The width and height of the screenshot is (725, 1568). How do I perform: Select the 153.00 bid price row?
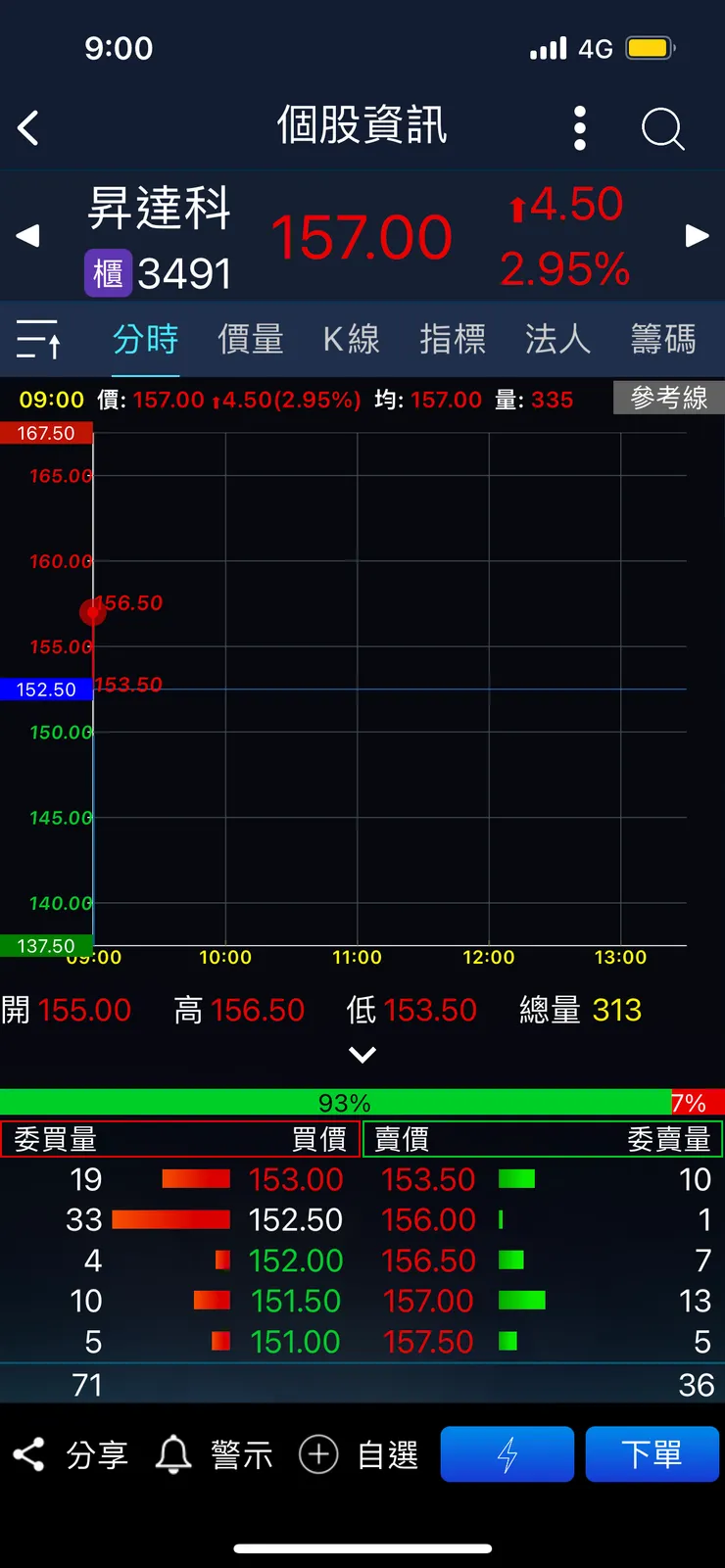coord(296,1179)
